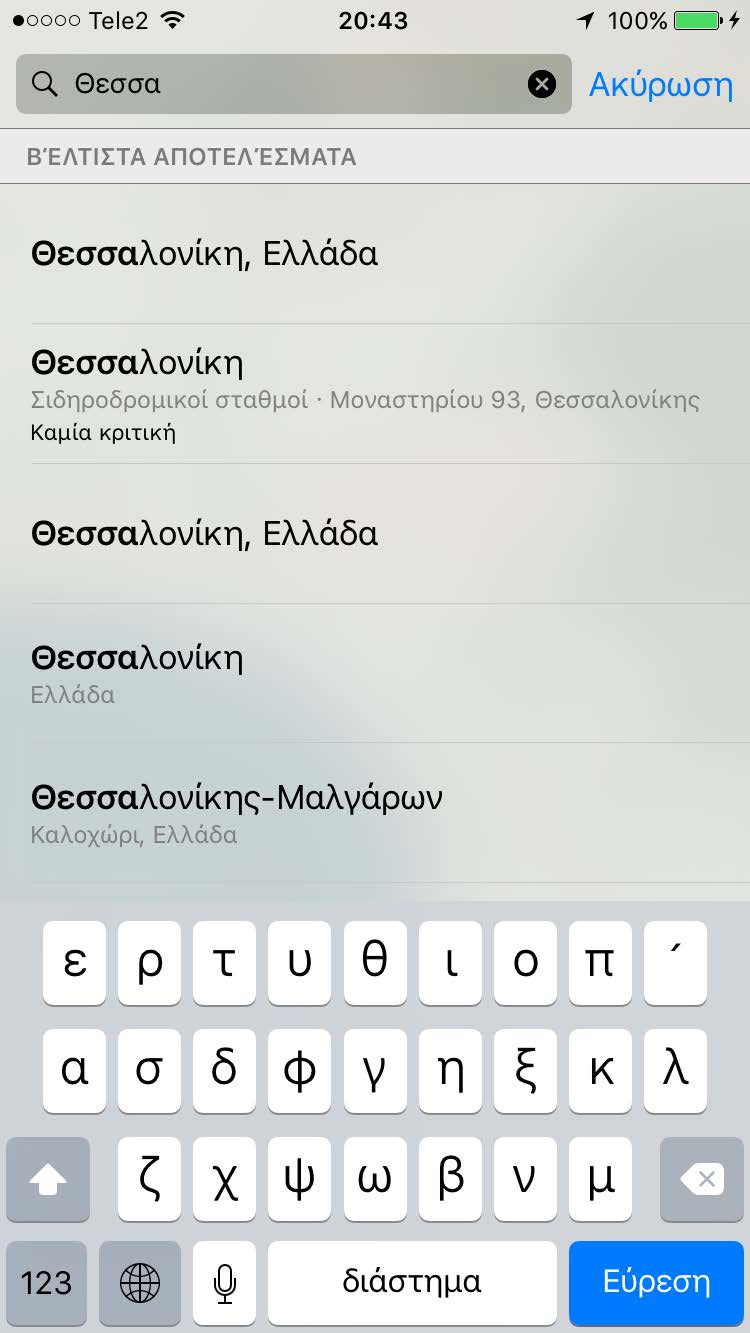Tap the search field containing Θεσσα
The width and height of the screenshot is (750, 1333).
pyautogui.click(x=290, y=84)
